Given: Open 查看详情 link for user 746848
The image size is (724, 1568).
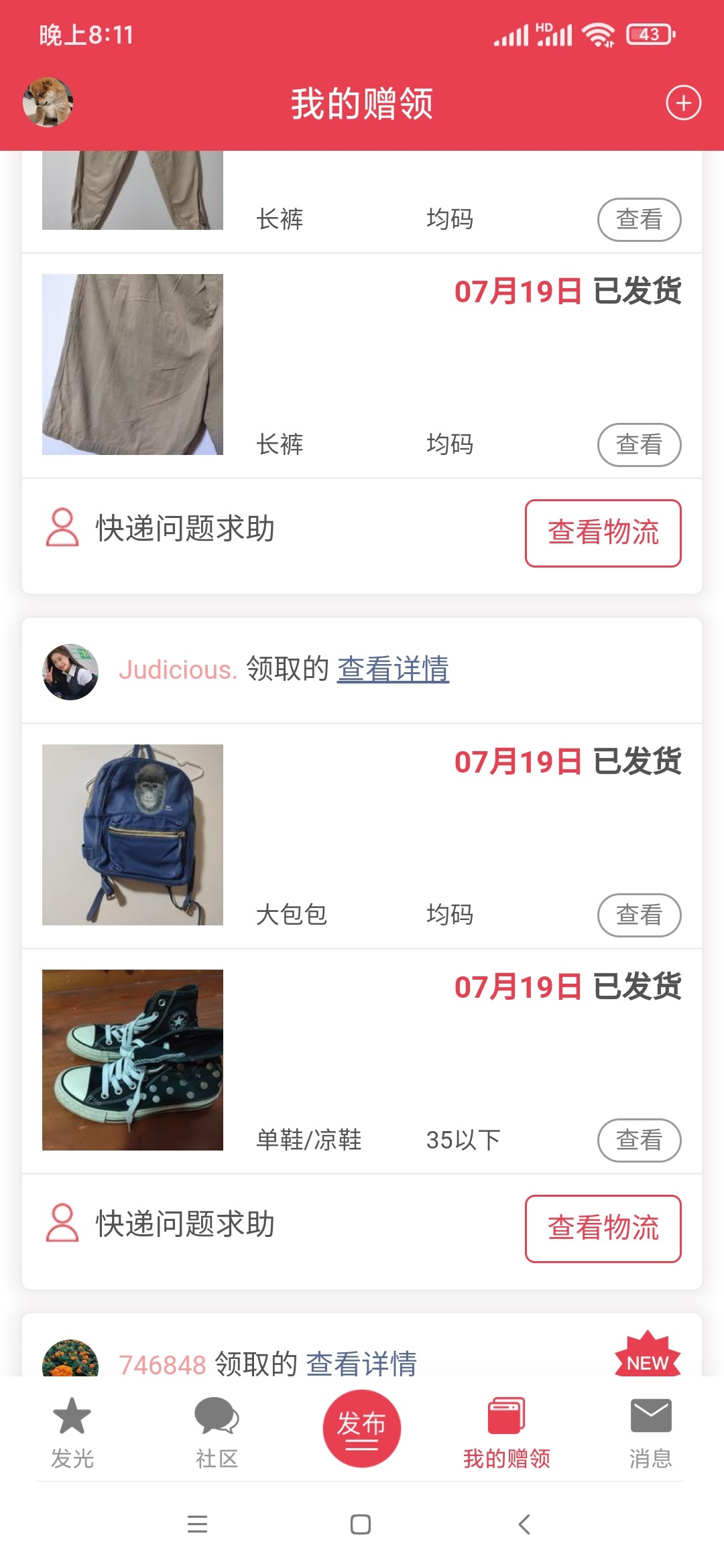Looking at the screenshot, I should pyautogui.click(x=361, y=1363).
